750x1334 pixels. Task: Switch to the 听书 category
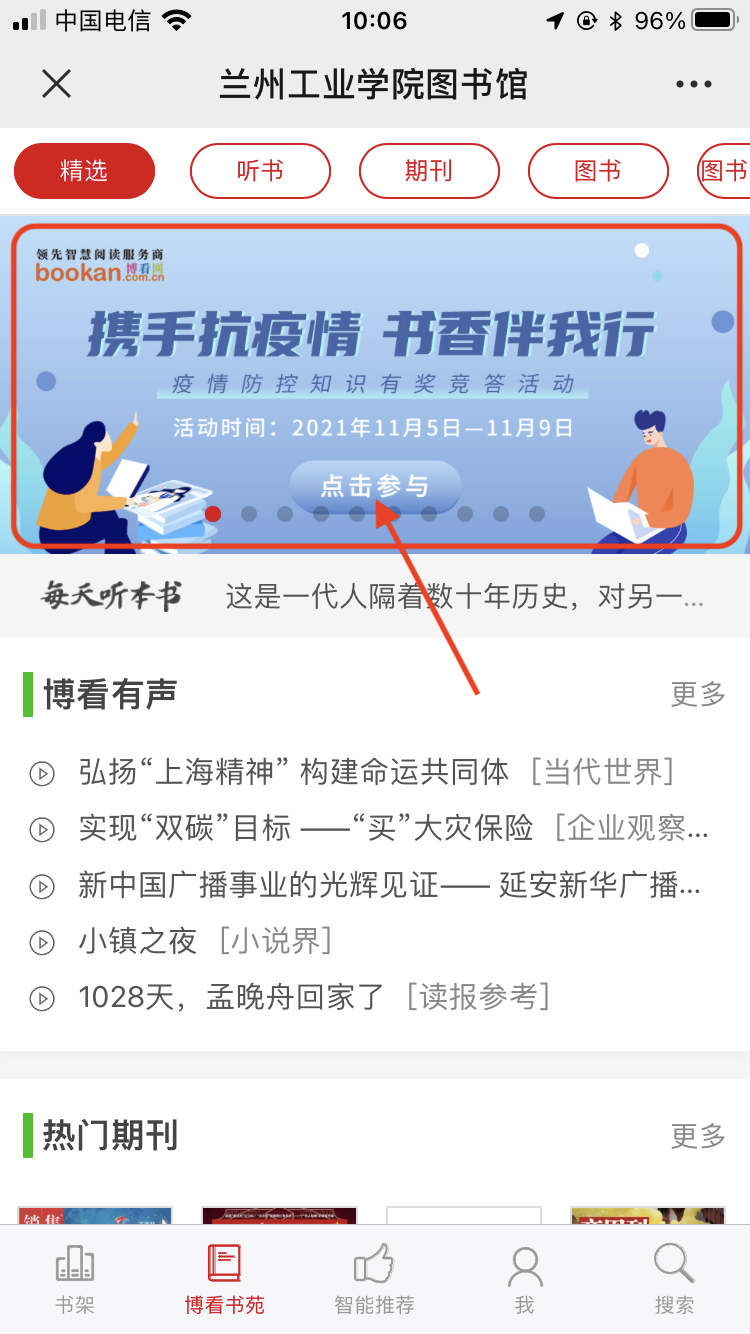[x=260, y=171]
